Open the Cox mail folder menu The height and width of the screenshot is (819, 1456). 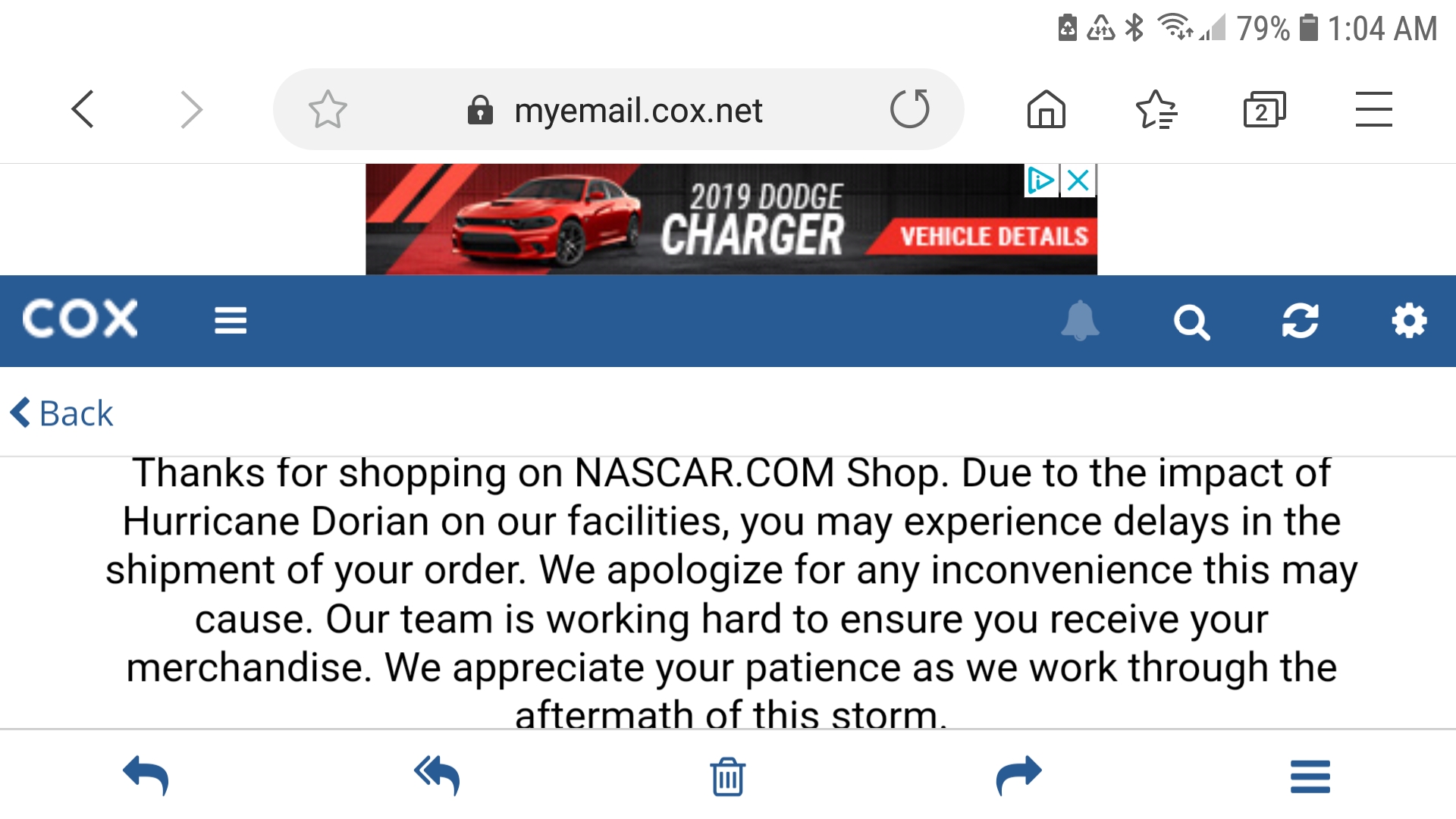coord(231,320)
